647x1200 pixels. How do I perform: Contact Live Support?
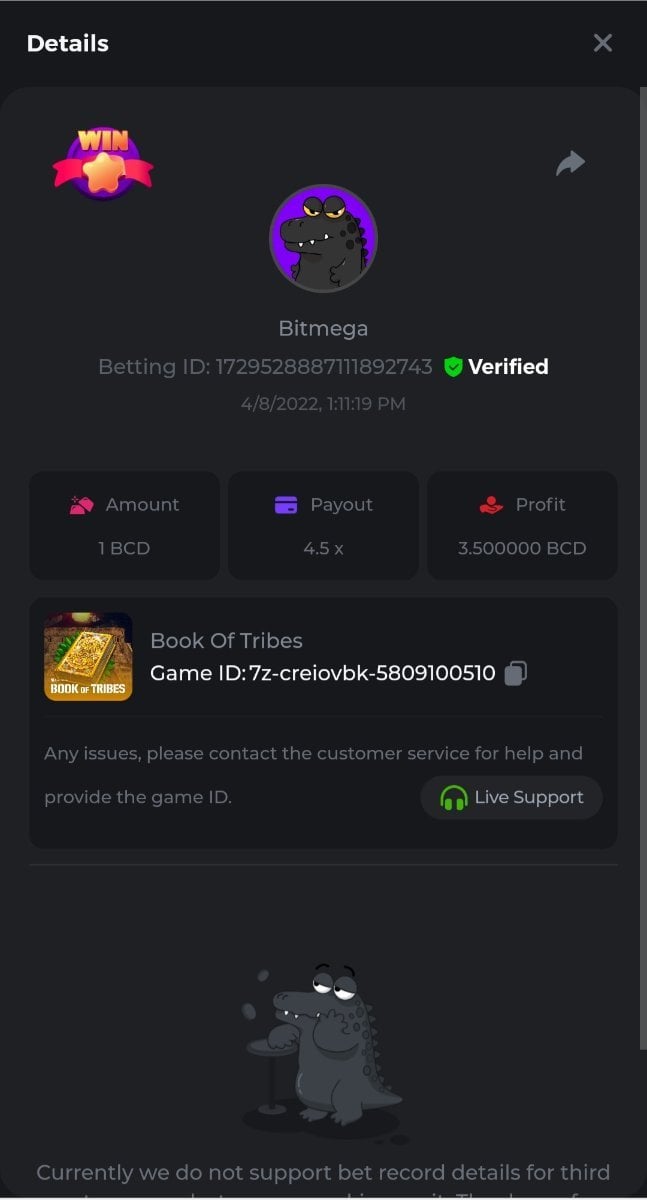pos(511,797)
